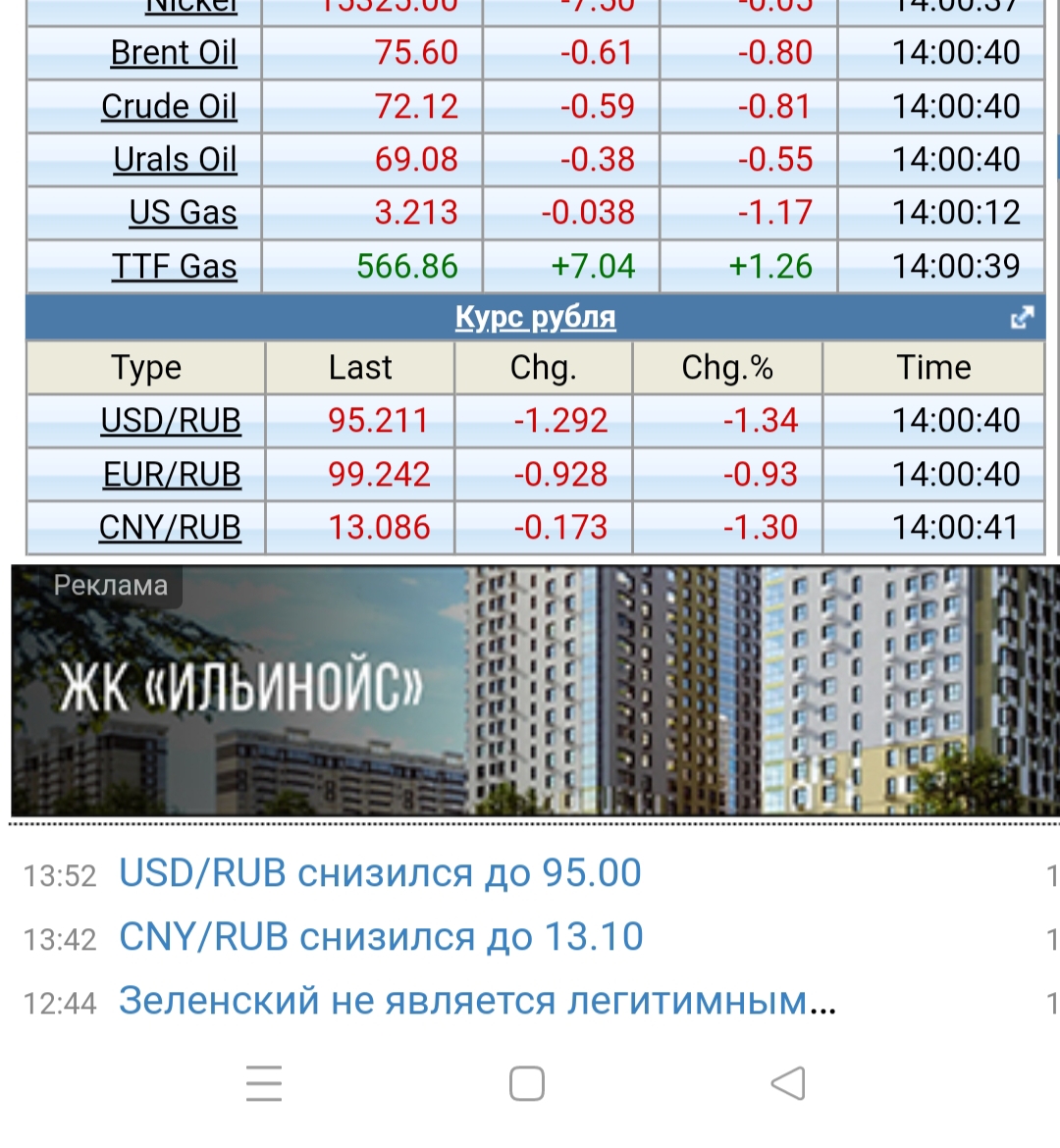View TTF Gas details

click(x=174, y=266)
